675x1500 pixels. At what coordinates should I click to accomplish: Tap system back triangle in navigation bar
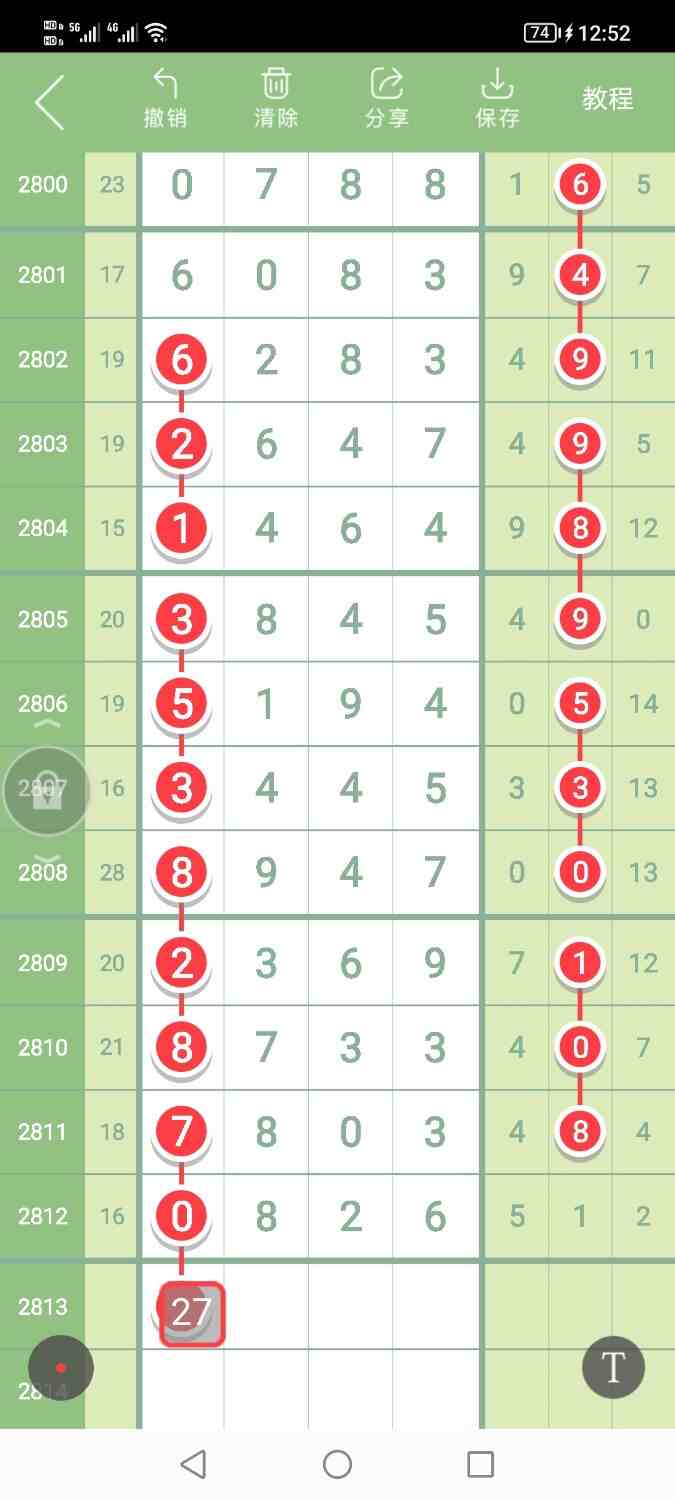tap(194, 1465)
